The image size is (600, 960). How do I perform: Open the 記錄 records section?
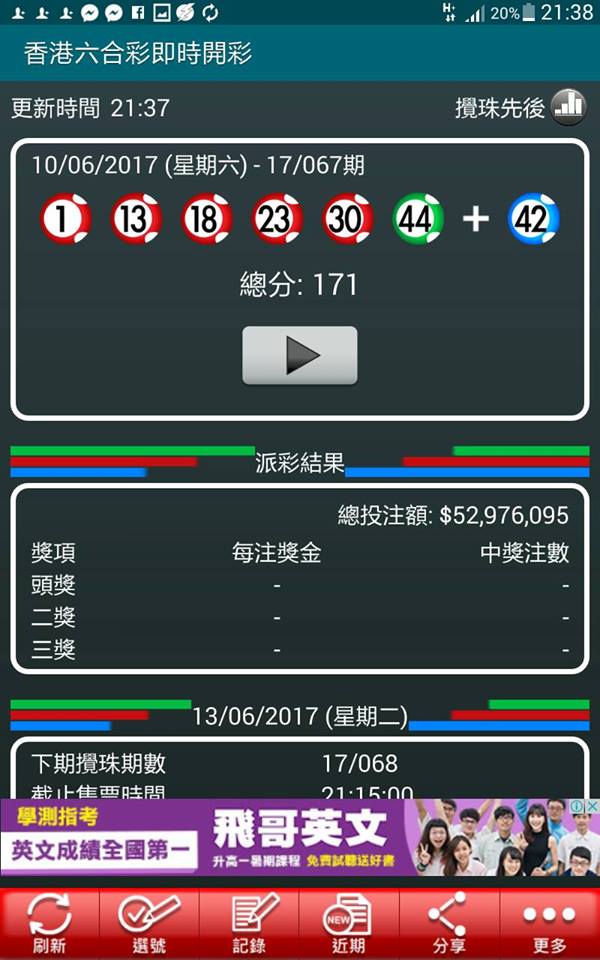[x=249, y=922]
